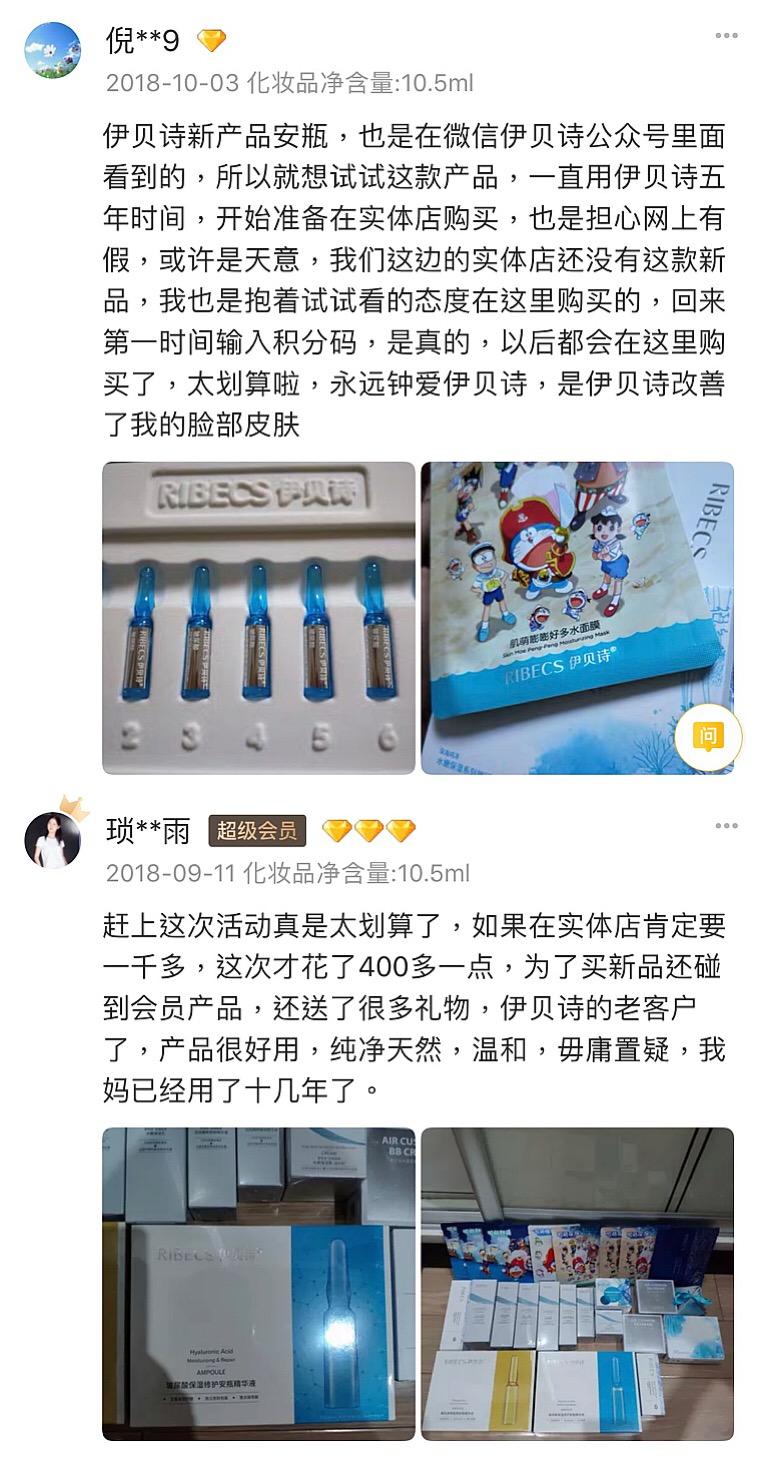This screenshot has width=768, height=1470.
Task: Open the overflow menu on 倪**9's review
Action: pyautogui.click(x=726, y=37)
